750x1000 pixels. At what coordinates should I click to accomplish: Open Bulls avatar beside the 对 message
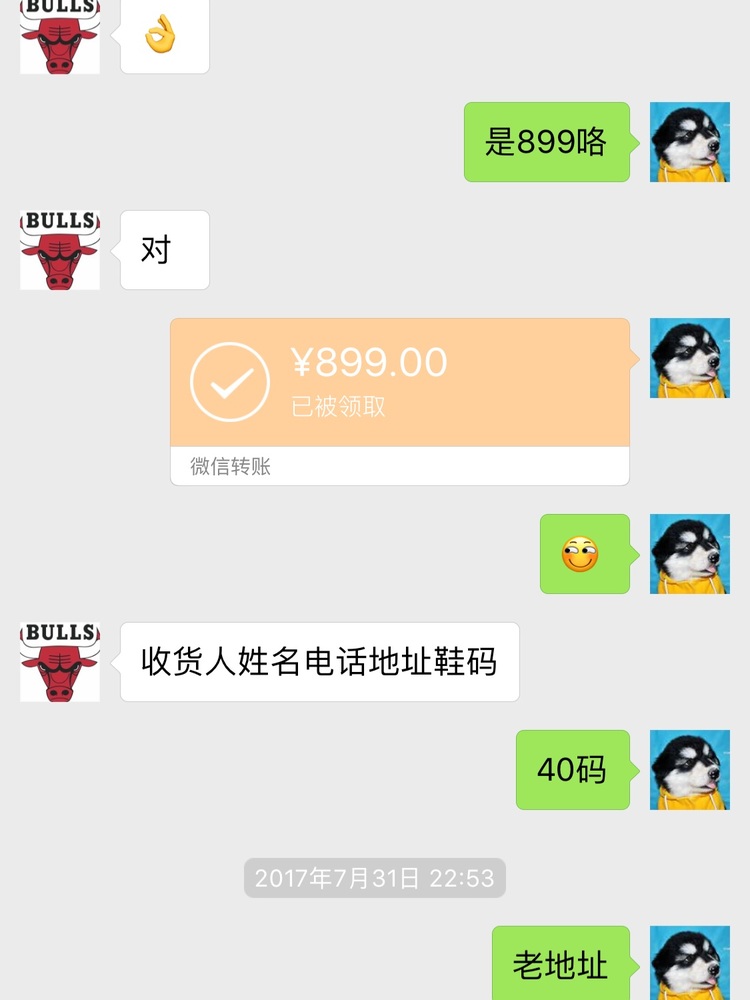(x=60, y=250)
